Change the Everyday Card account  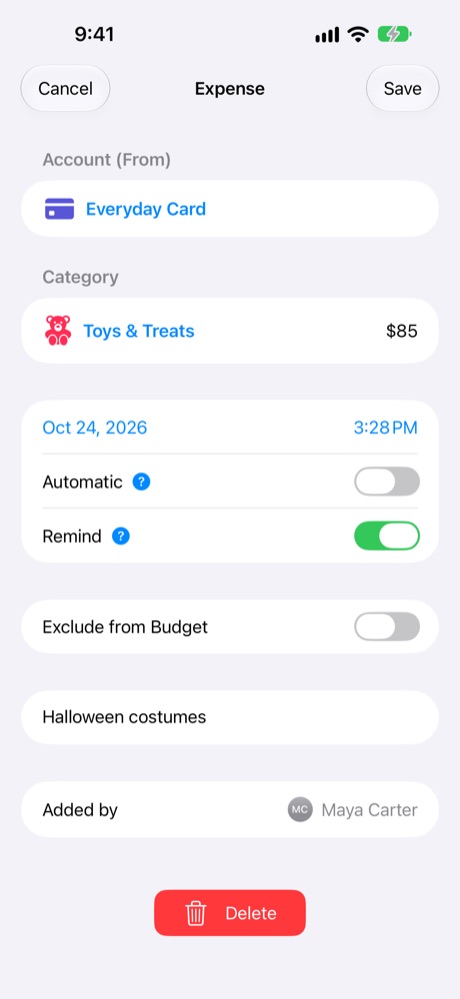[230, 209]
